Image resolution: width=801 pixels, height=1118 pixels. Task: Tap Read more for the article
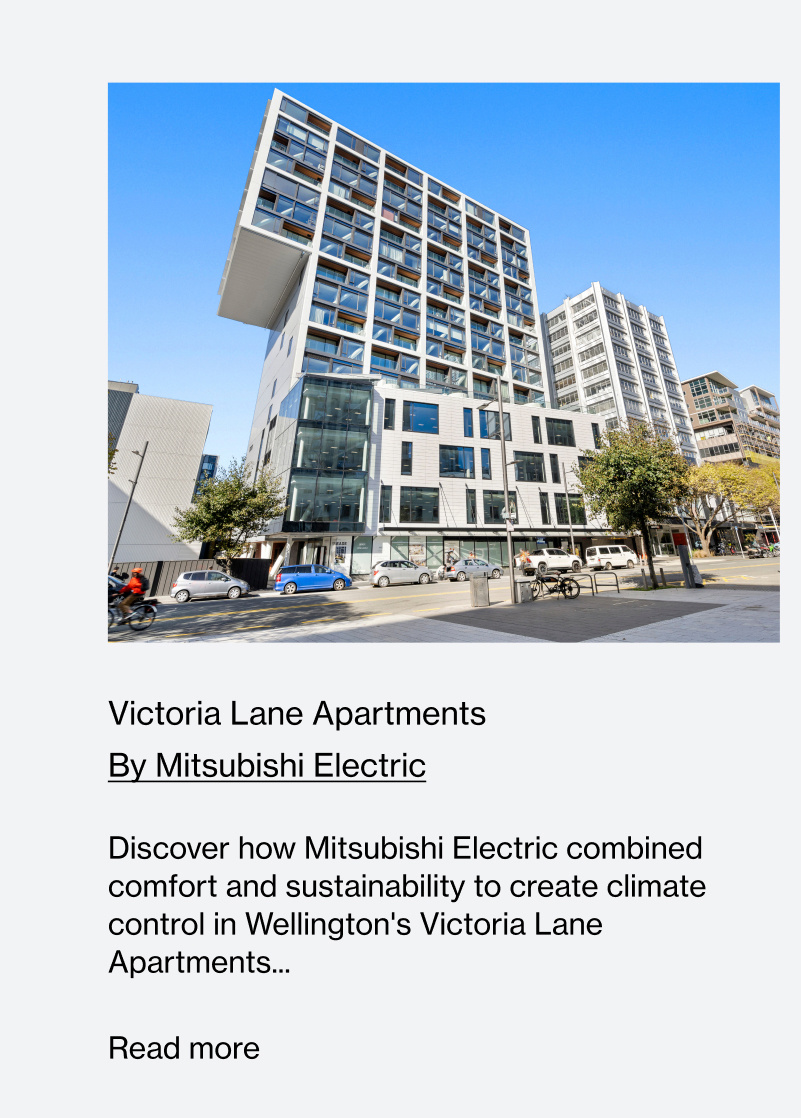click(x=184, y=1048)
